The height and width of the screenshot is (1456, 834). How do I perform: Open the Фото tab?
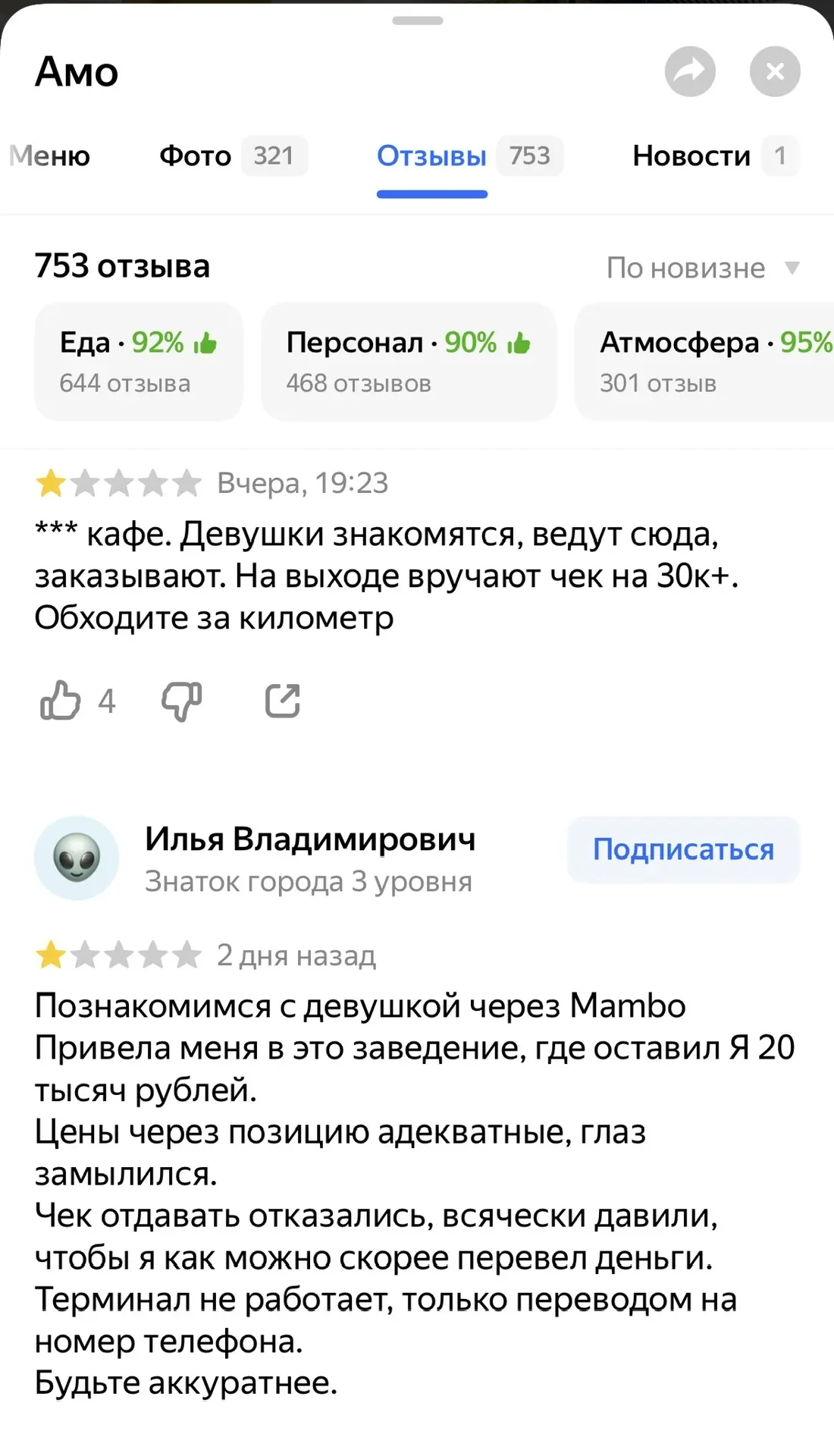tap(232, 155)
